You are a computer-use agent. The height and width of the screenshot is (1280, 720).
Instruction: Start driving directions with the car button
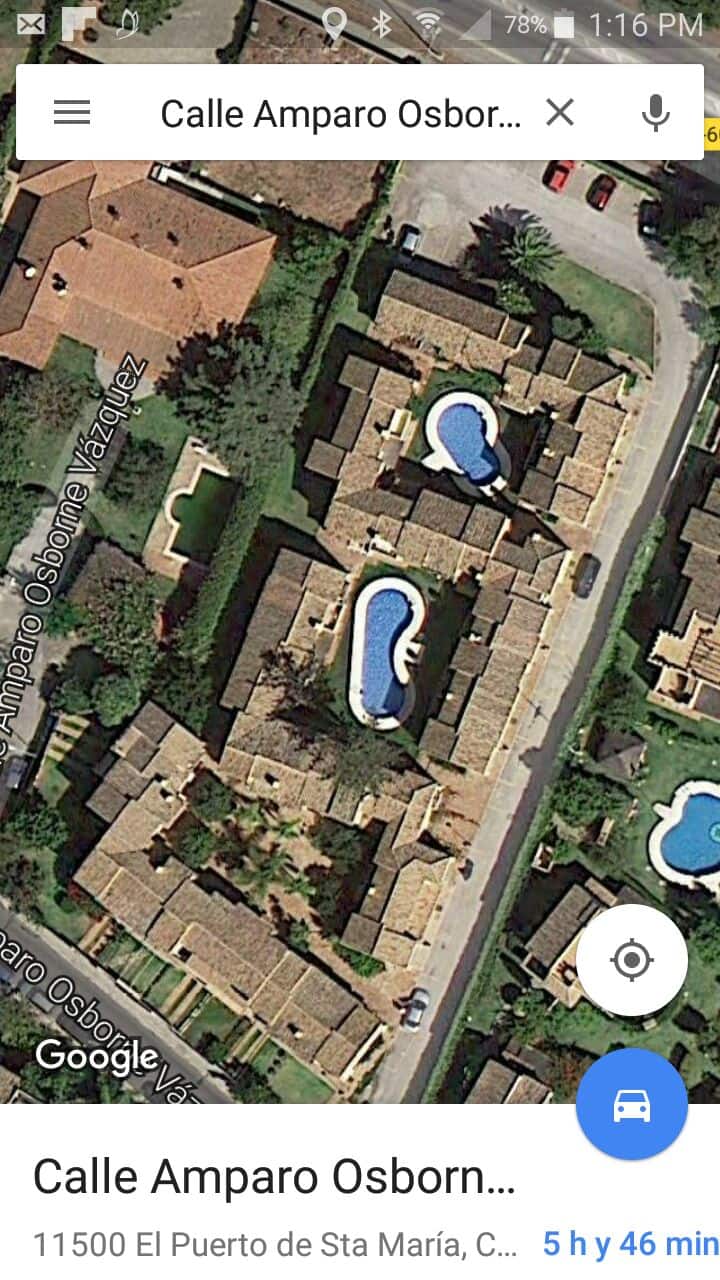(632, 1104)
